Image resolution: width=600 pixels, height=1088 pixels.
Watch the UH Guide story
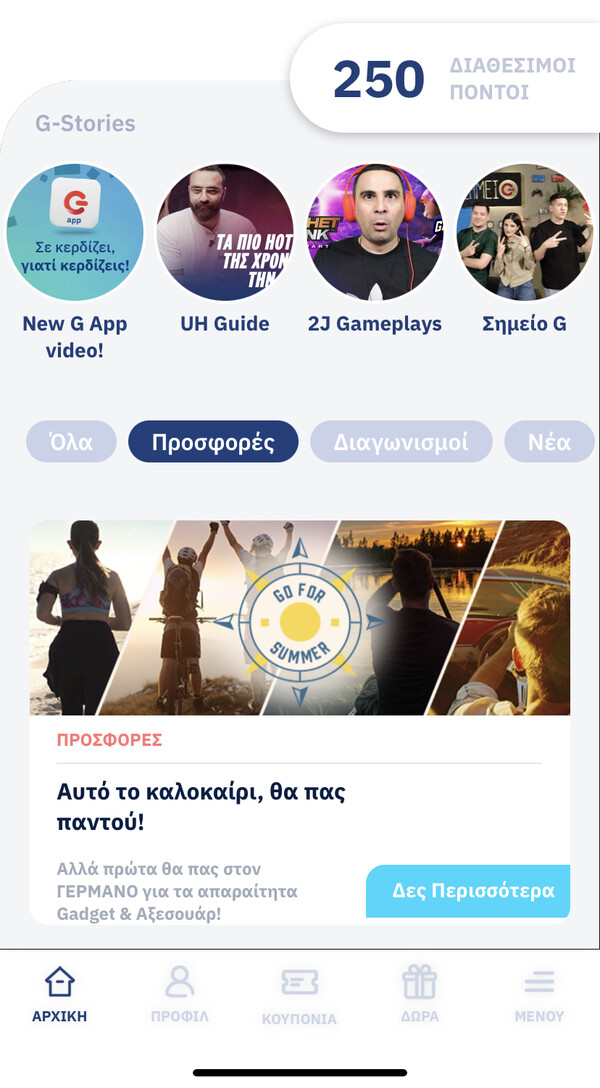[225, 233]
